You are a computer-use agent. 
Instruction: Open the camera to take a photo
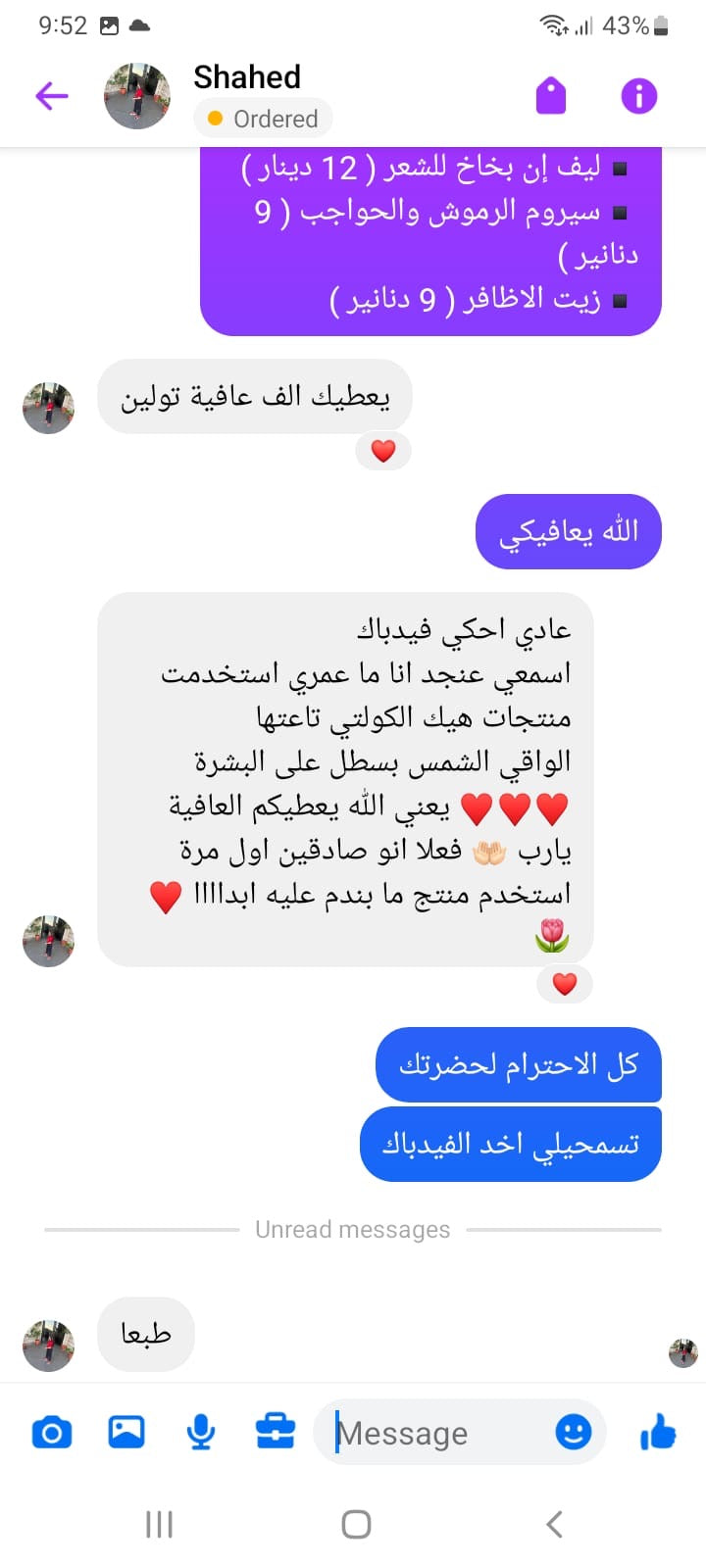pos(52,1433)
